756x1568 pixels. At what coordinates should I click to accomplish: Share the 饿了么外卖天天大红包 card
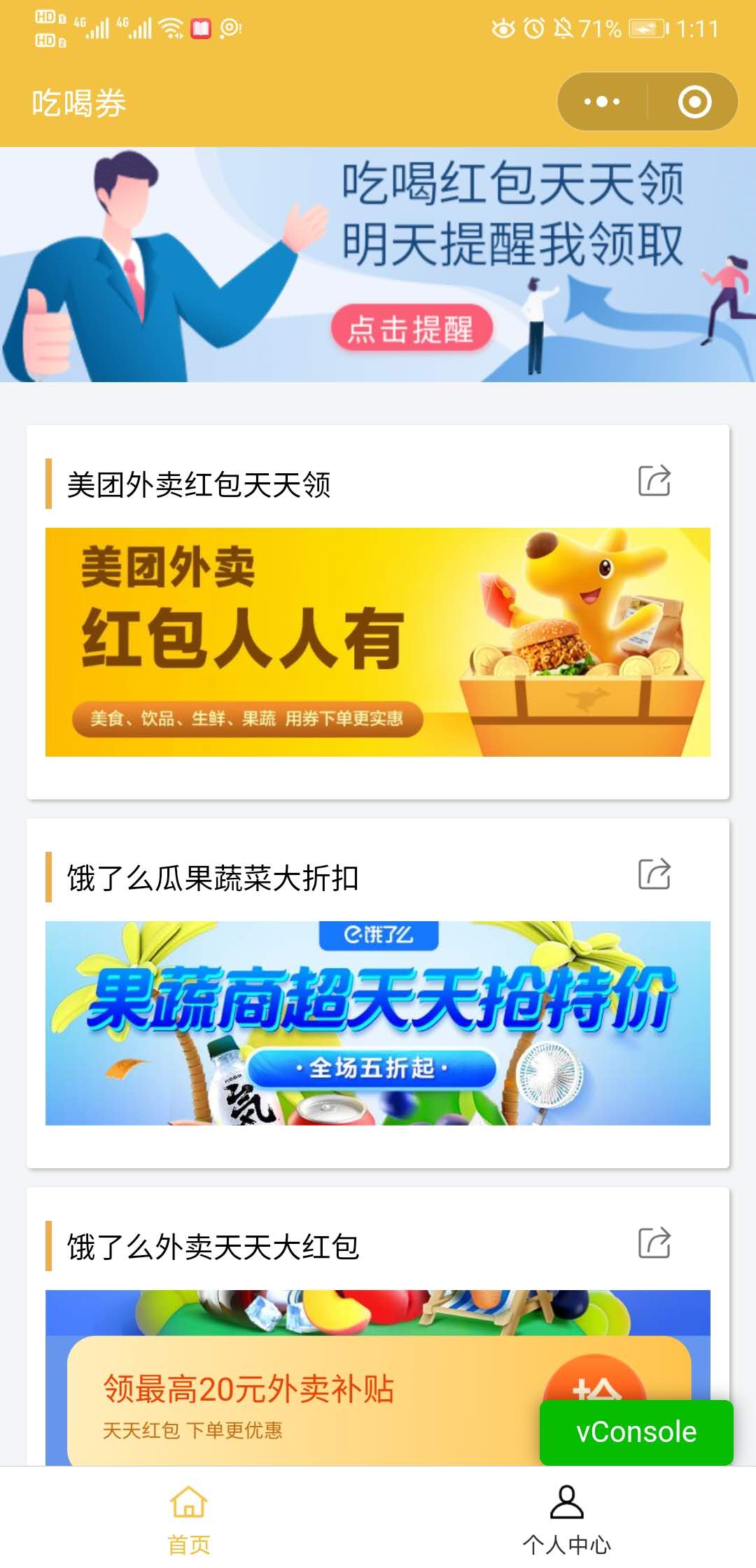[x=654, y=1243]
